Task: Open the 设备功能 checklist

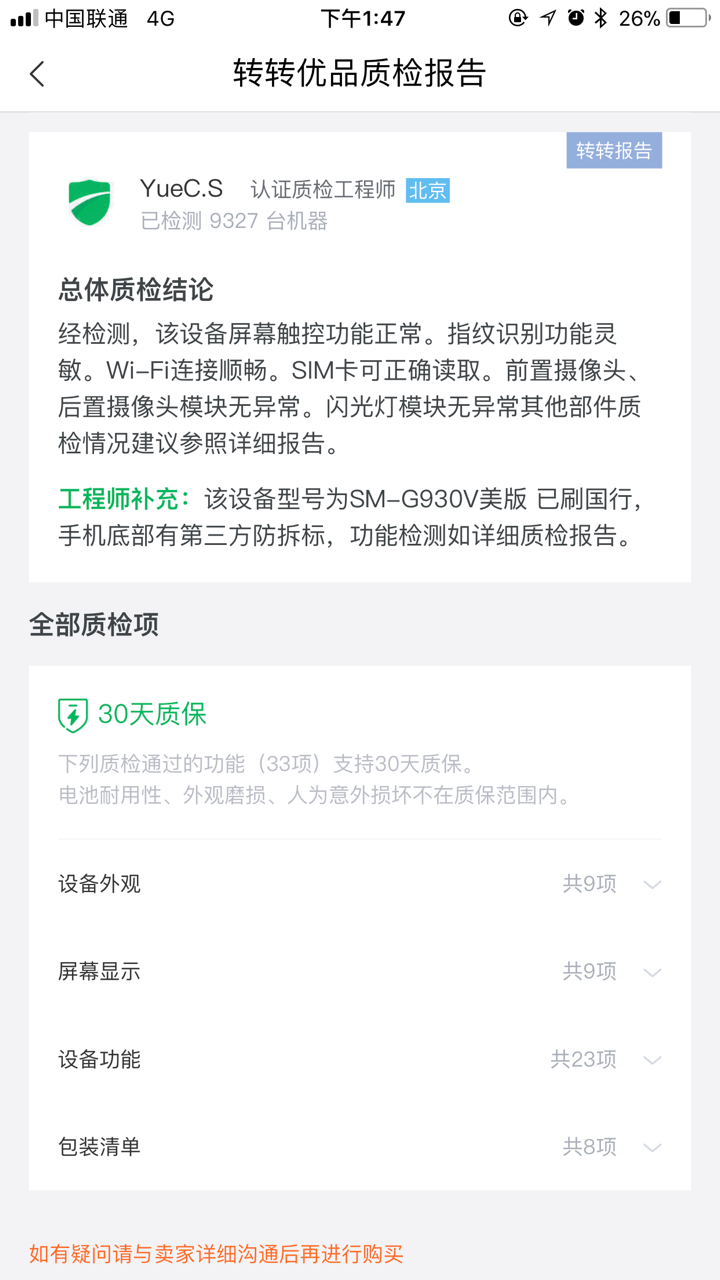Action: 360,1059
